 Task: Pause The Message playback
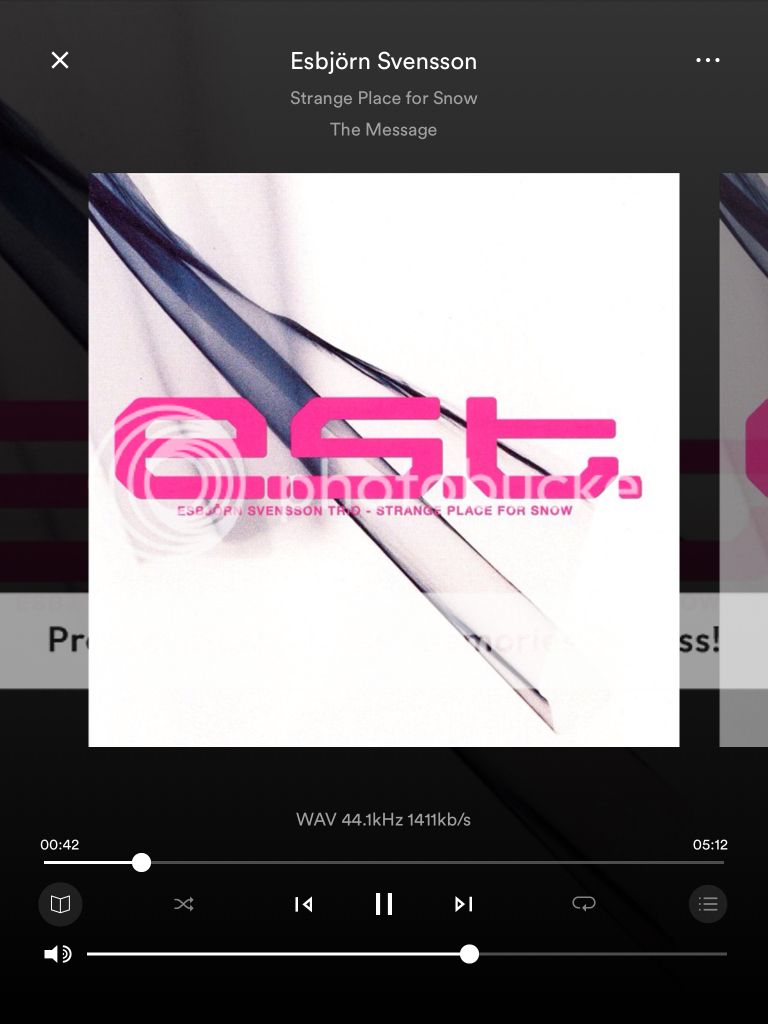(384, 904)
